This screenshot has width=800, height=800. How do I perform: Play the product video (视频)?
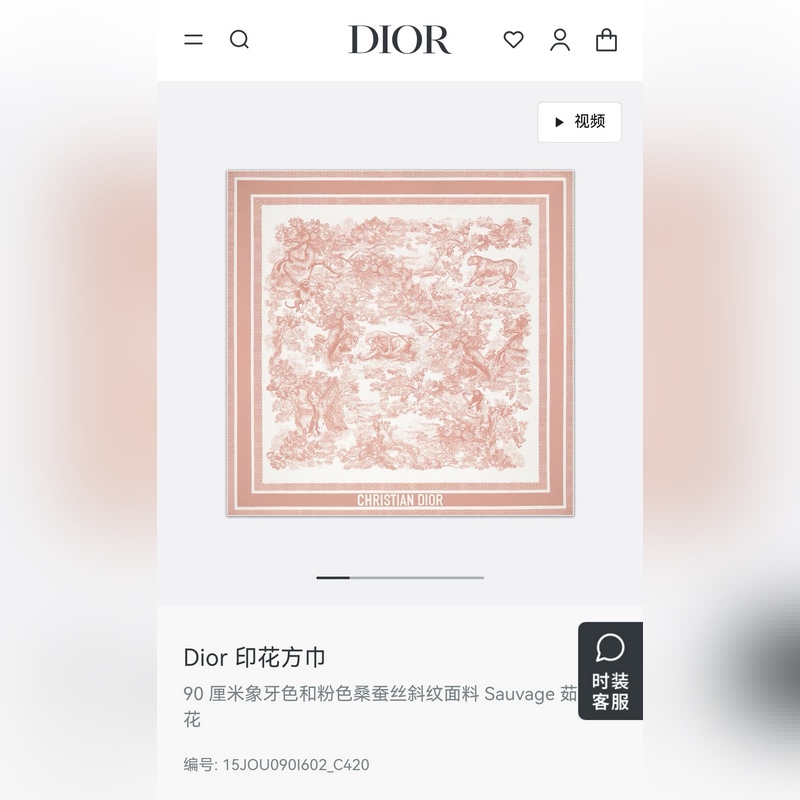[x=579, y=122]
